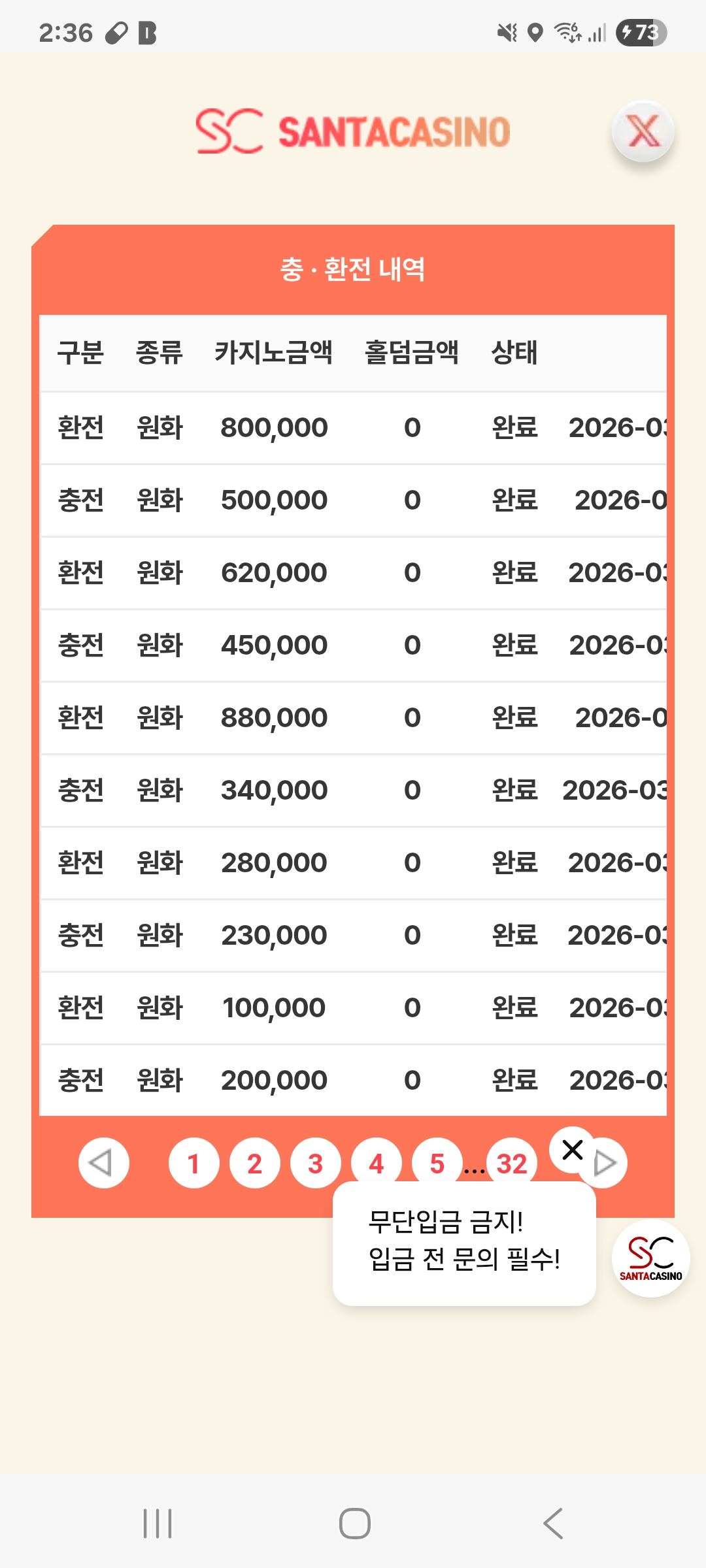
Task: Select page 1 in pagination
Action: coord(193,1163)
